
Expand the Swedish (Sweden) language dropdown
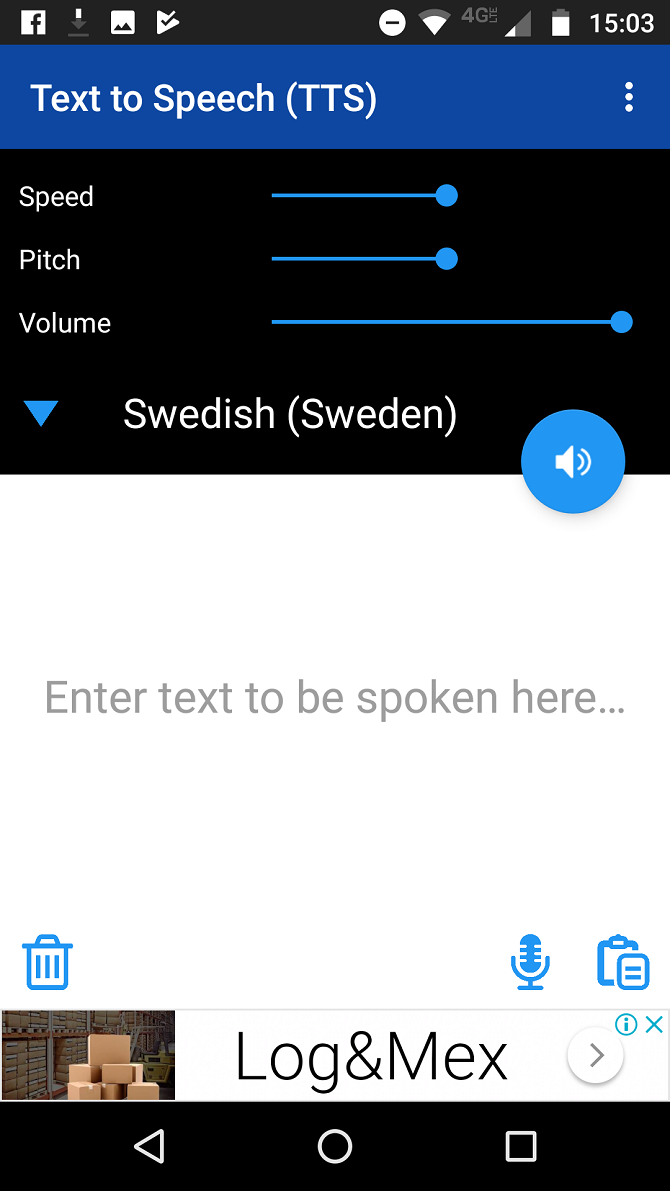(41, 413)
